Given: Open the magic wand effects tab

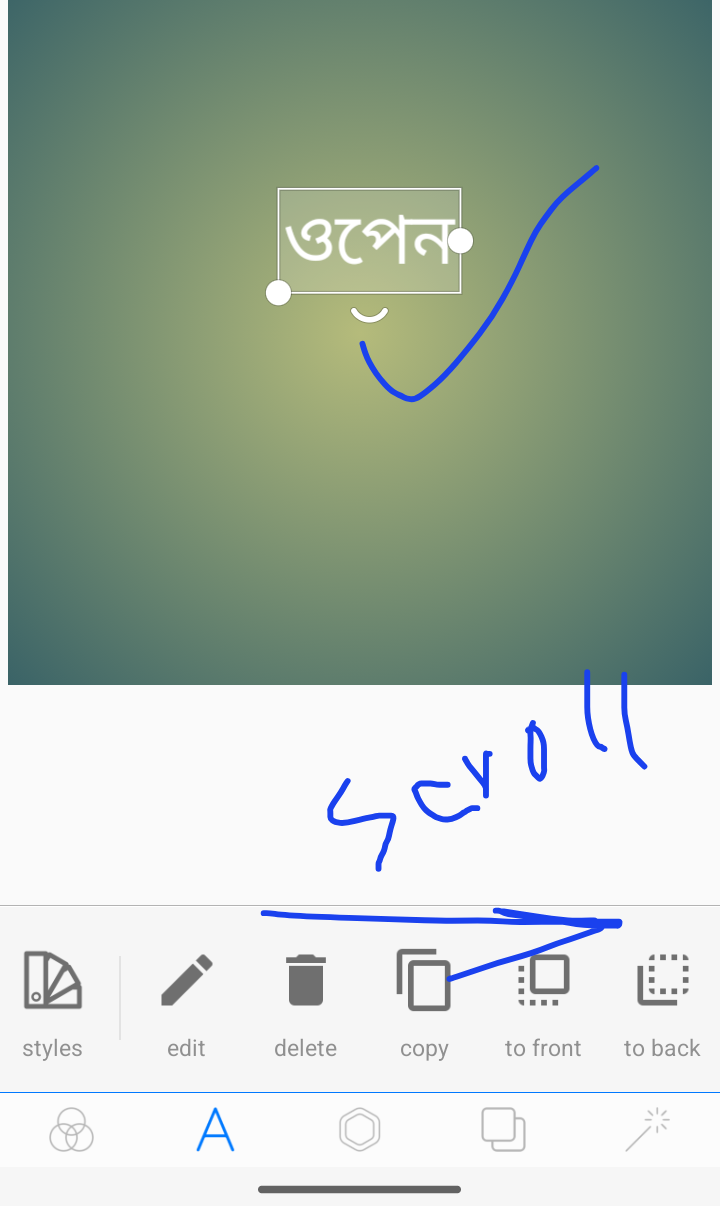Looking at the screenshot, I should [x=647, y=1131].
